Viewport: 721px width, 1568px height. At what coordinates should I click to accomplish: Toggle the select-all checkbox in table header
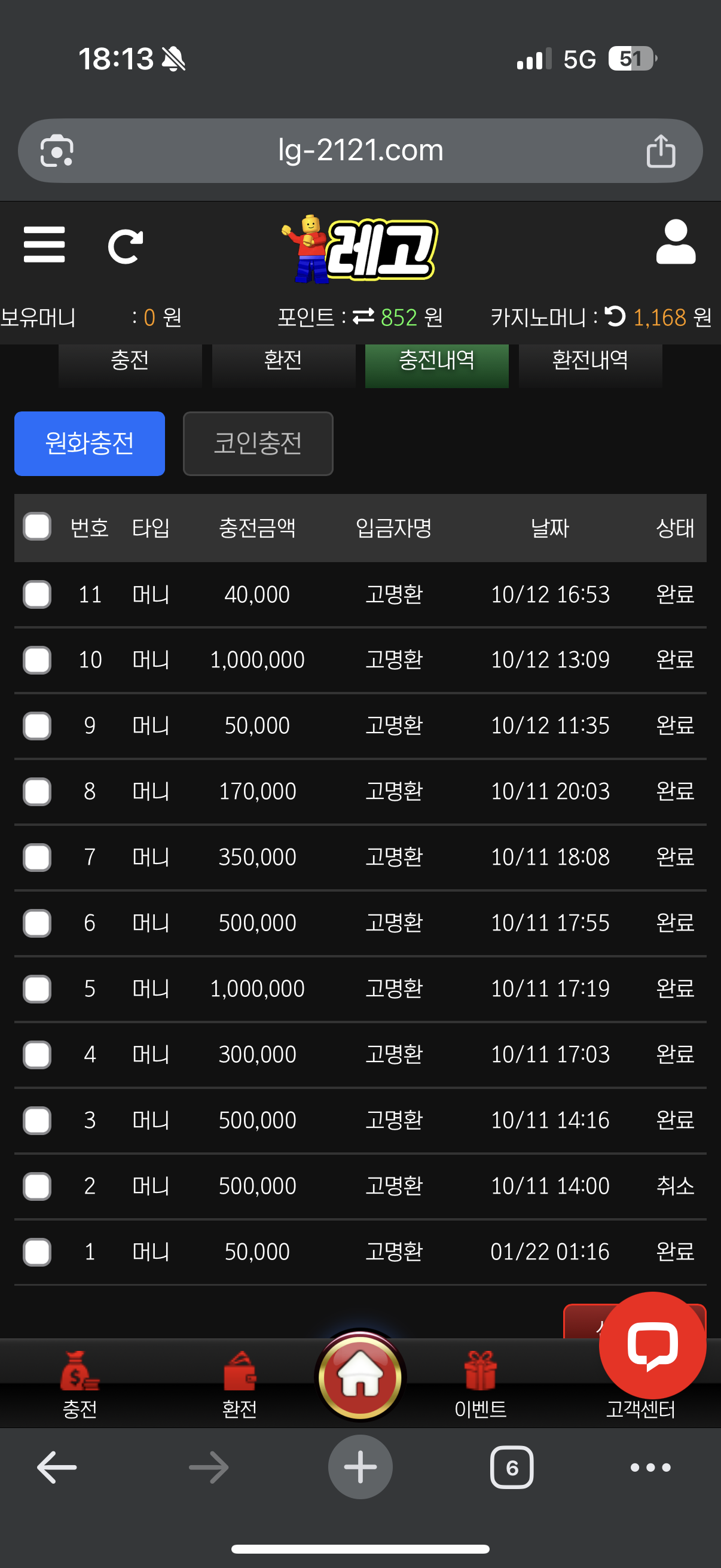37,526
